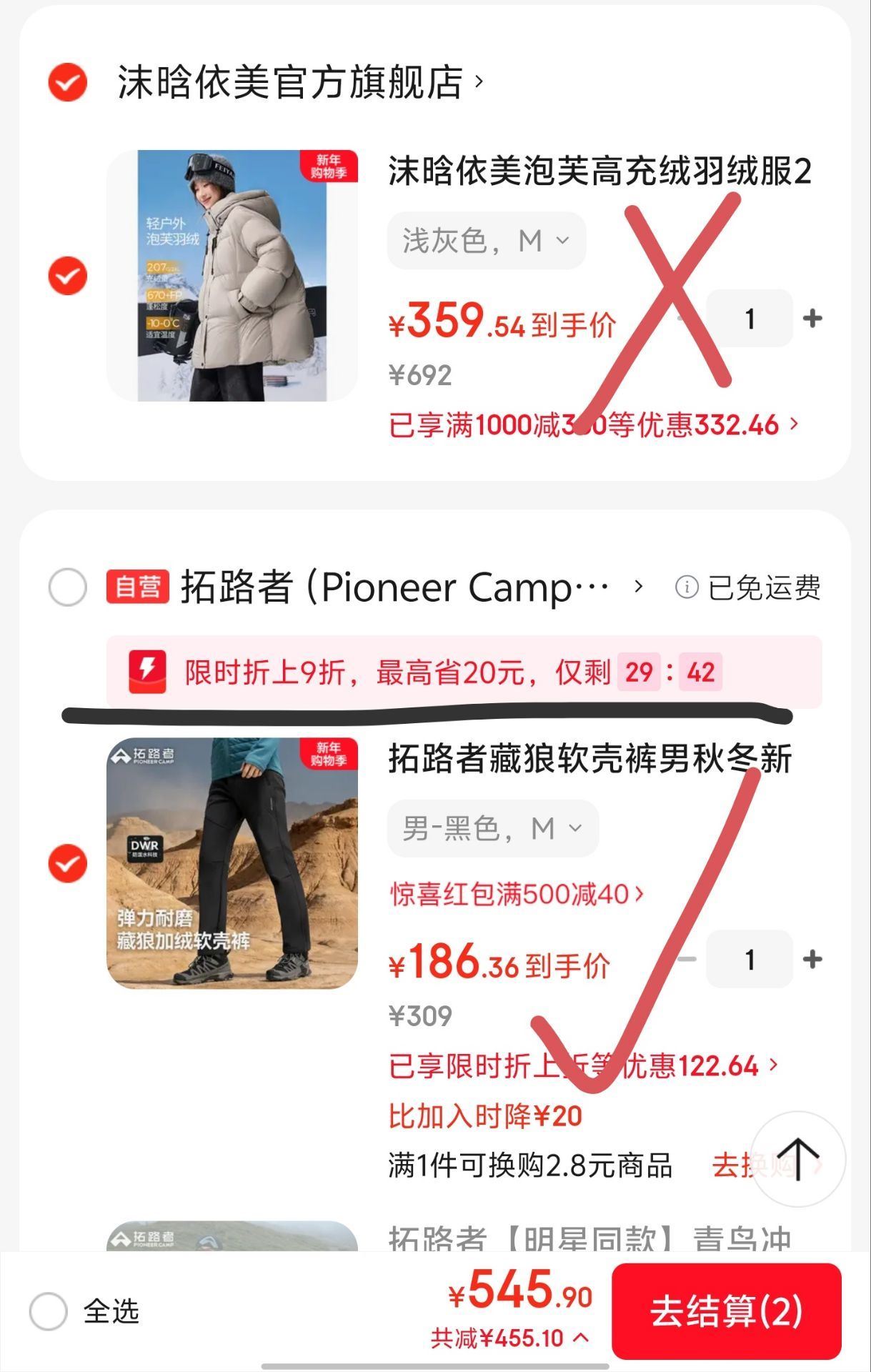View the 已享满1000减300 discount details
Screen dimensions: 871x1372
point(594,424)
